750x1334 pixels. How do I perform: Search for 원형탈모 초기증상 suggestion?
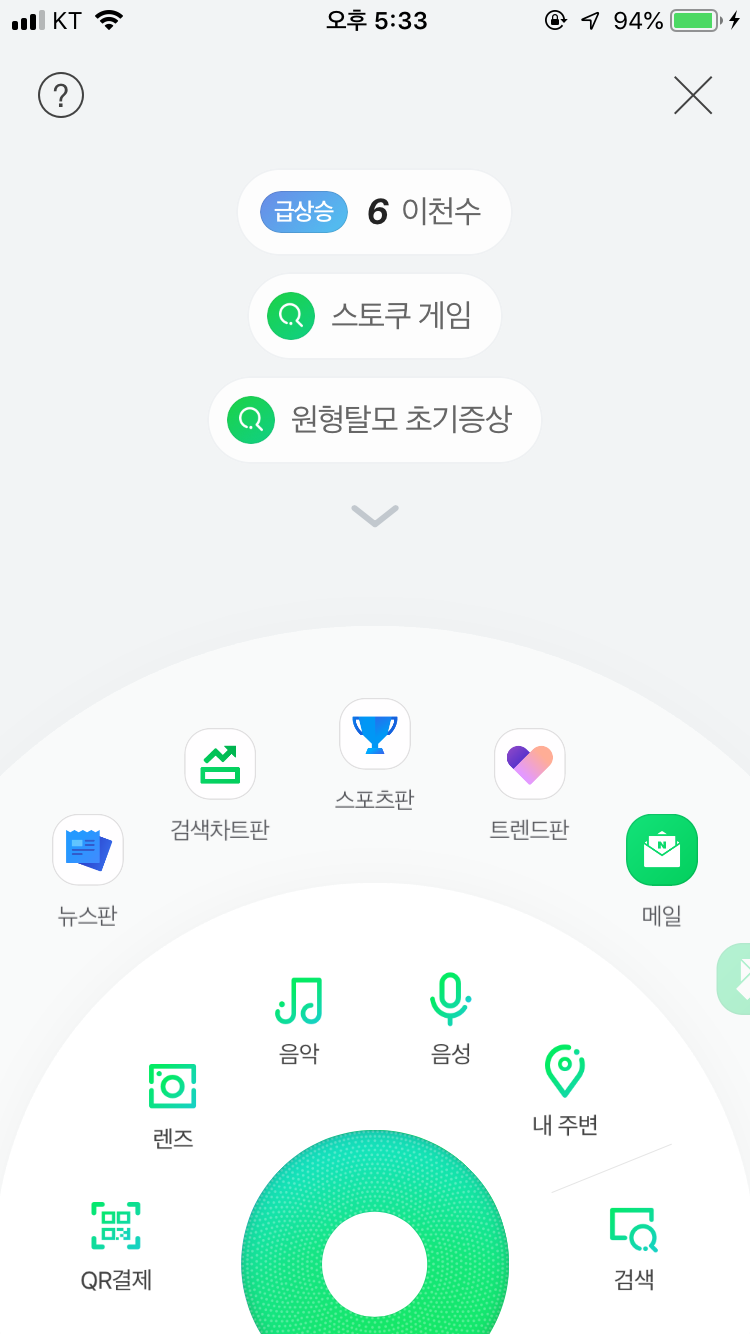374,420
